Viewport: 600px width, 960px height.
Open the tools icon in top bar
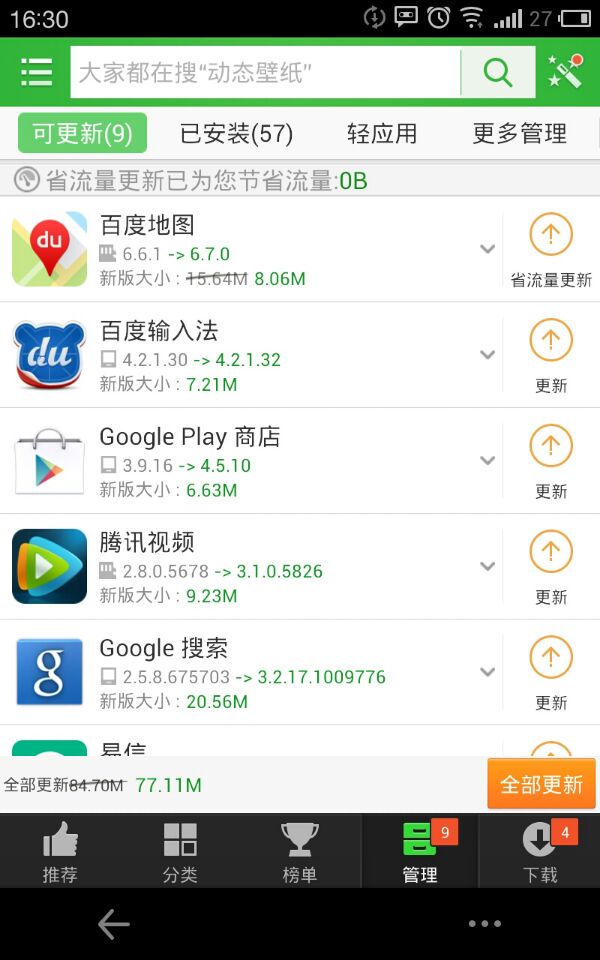(566, 72)
